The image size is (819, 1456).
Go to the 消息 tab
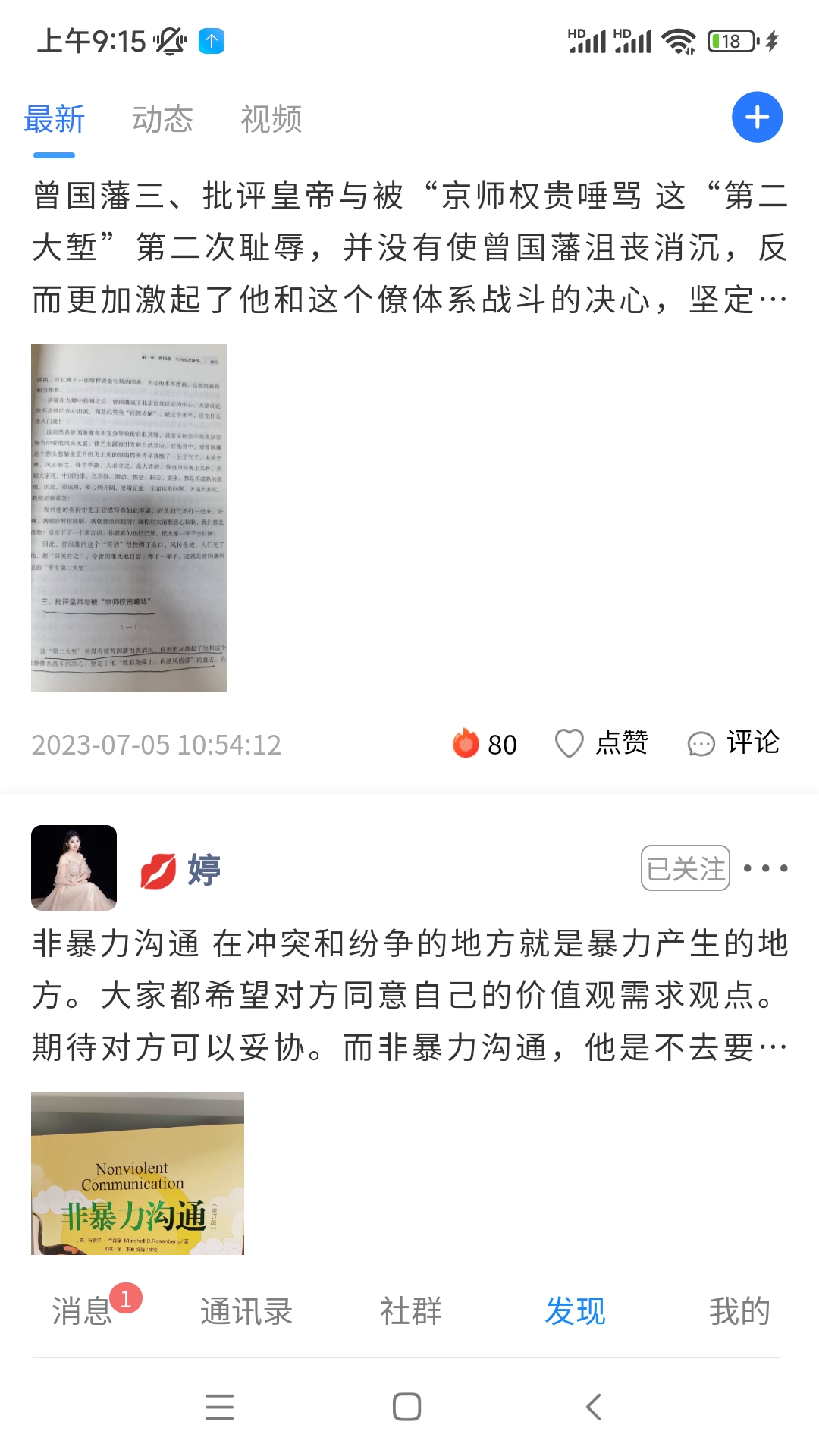tap(82, 1311)
